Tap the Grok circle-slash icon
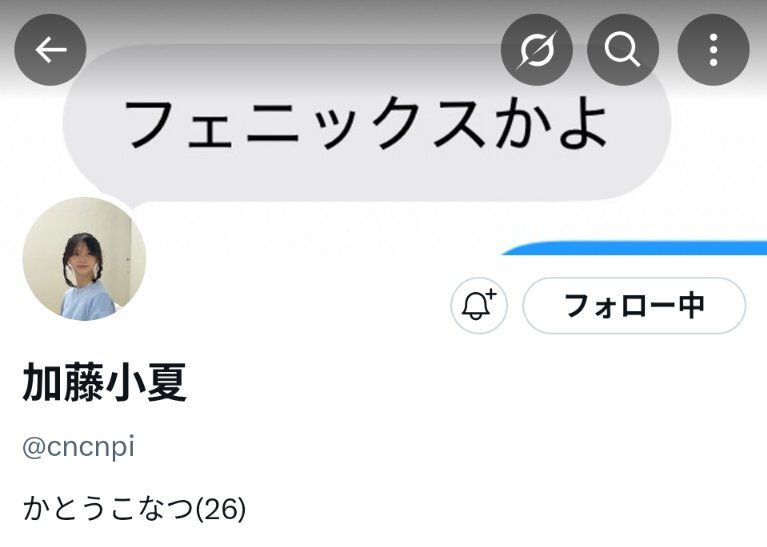Viewport: 767px width, 547px height. (x=536, y=49)
